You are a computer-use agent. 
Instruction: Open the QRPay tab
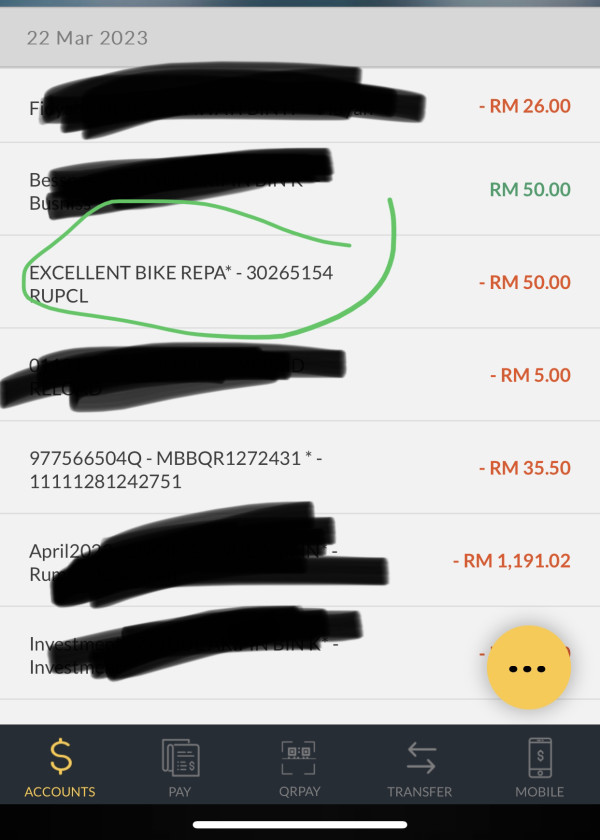coord(300,768)
